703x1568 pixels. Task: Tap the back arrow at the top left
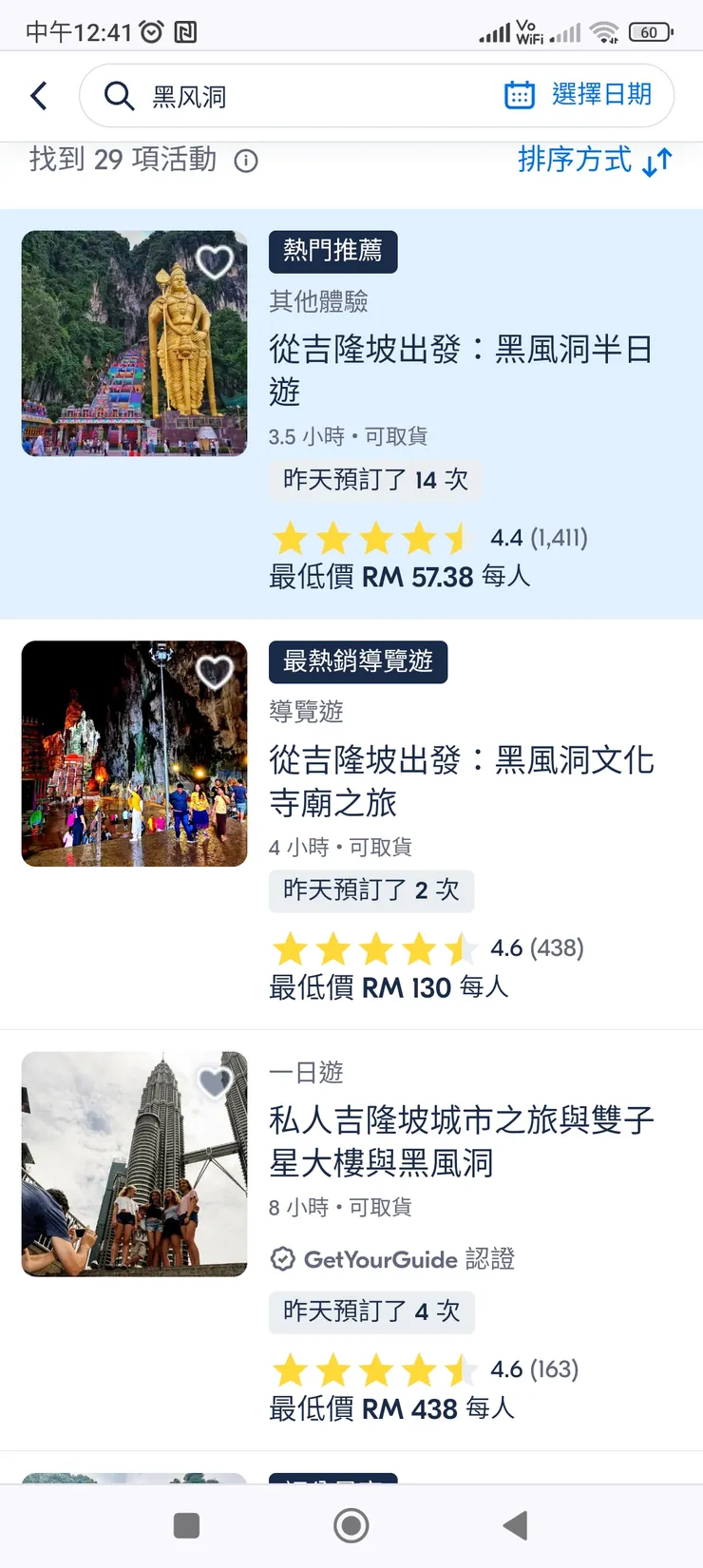pos(38,95)
